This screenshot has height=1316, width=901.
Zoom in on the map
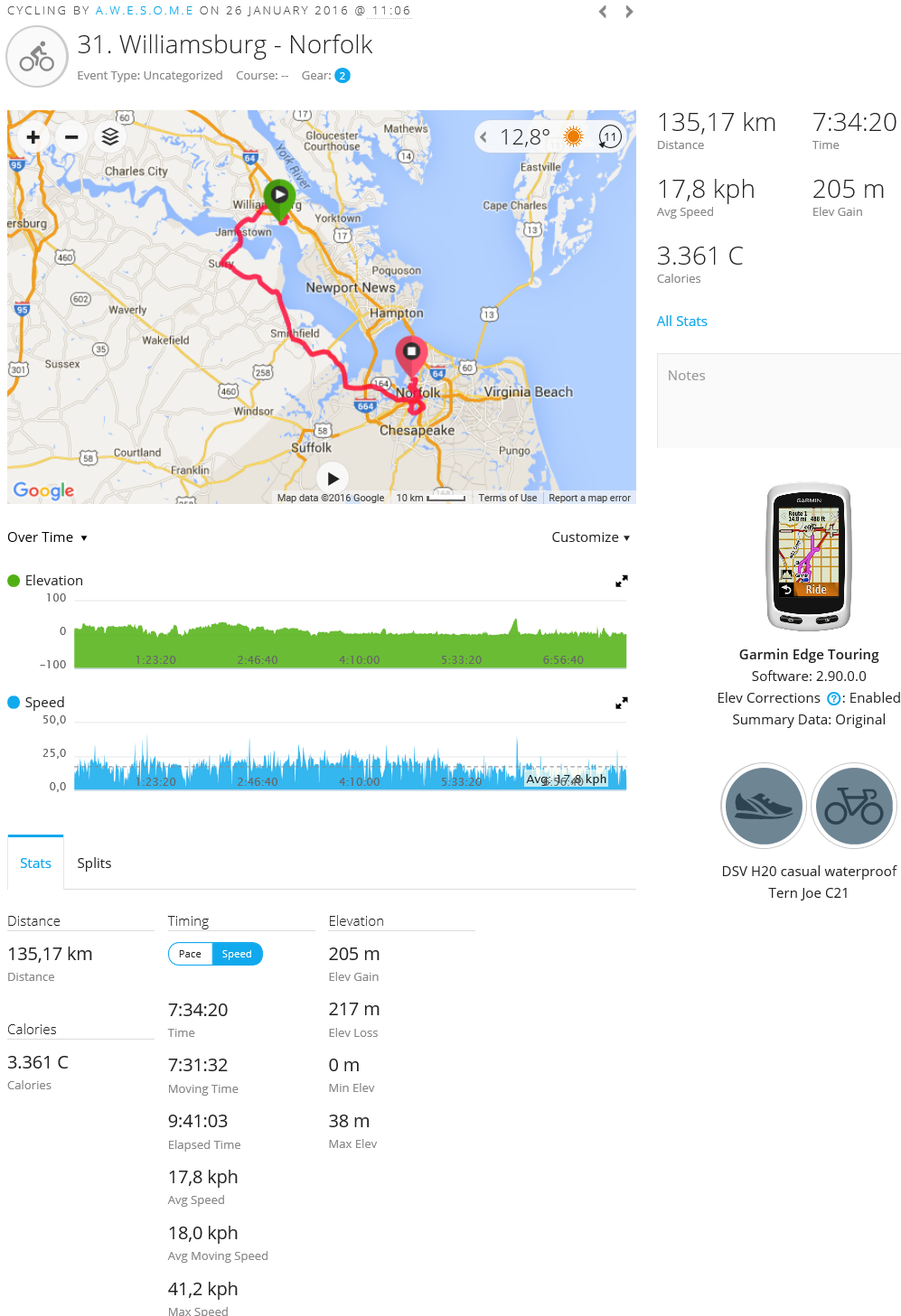[x=33, y=137]
